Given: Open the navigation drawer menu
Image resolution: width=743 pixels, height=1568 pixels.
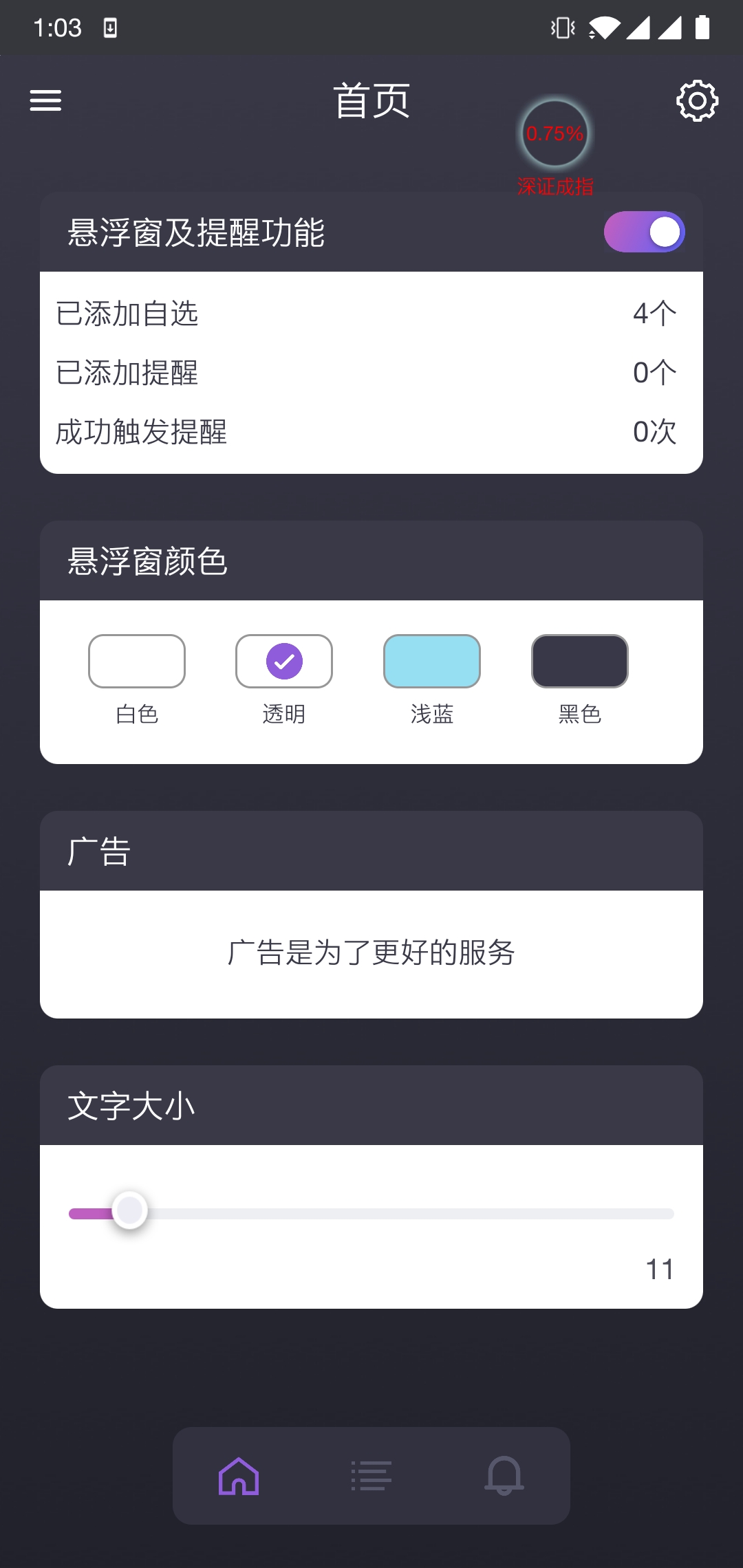Looking at the screenshot, I should tap(45, 100).
